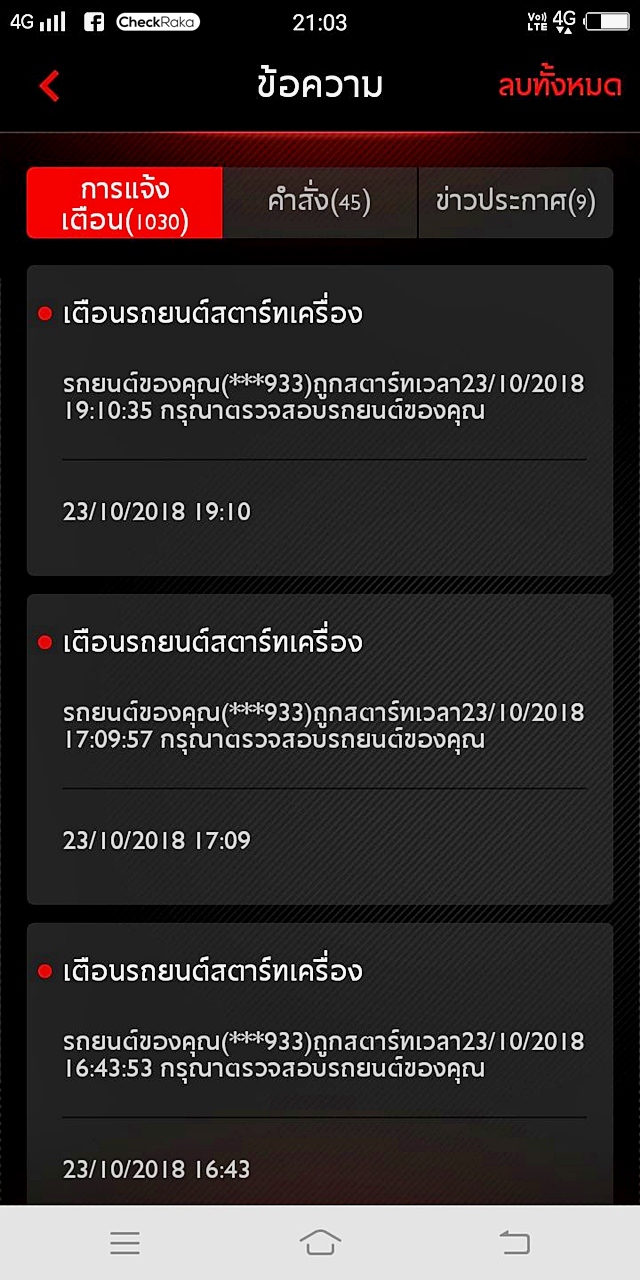Go back using the red arrow
This screenshot has height=1280, width=640.
point(49,86)
